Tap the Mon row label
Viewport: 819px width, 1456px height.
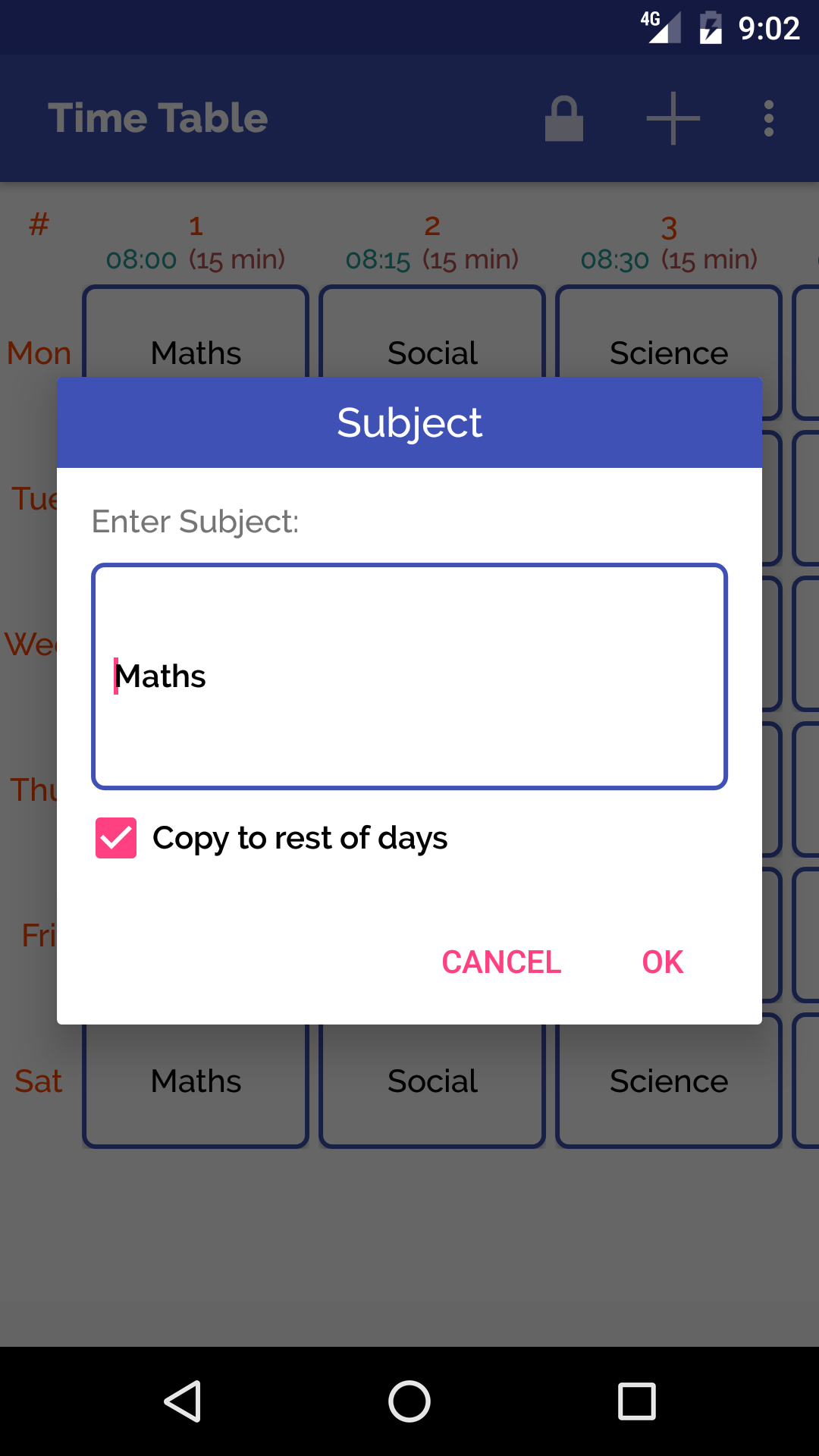tap(38, 353)
